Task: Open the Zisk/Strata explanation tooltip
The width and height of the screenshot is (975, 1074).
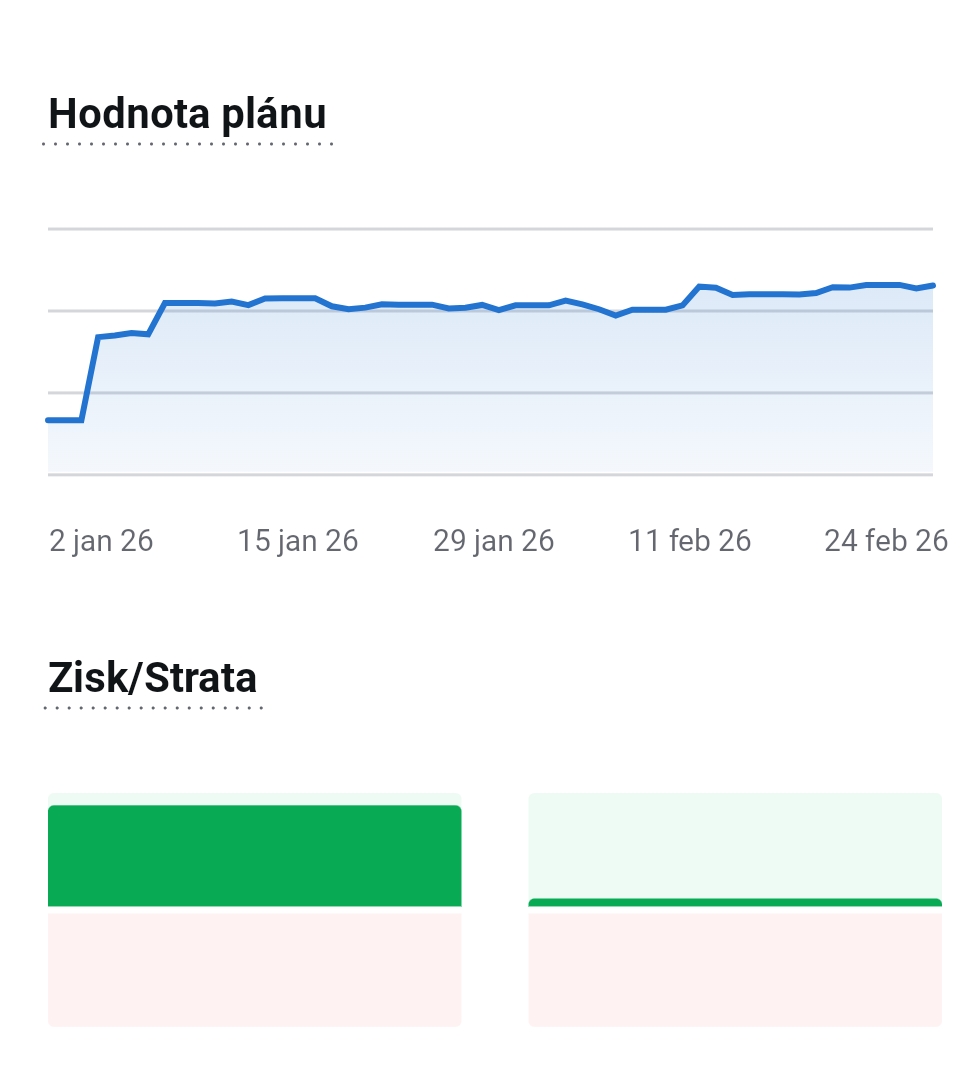Action: point(152,679)
